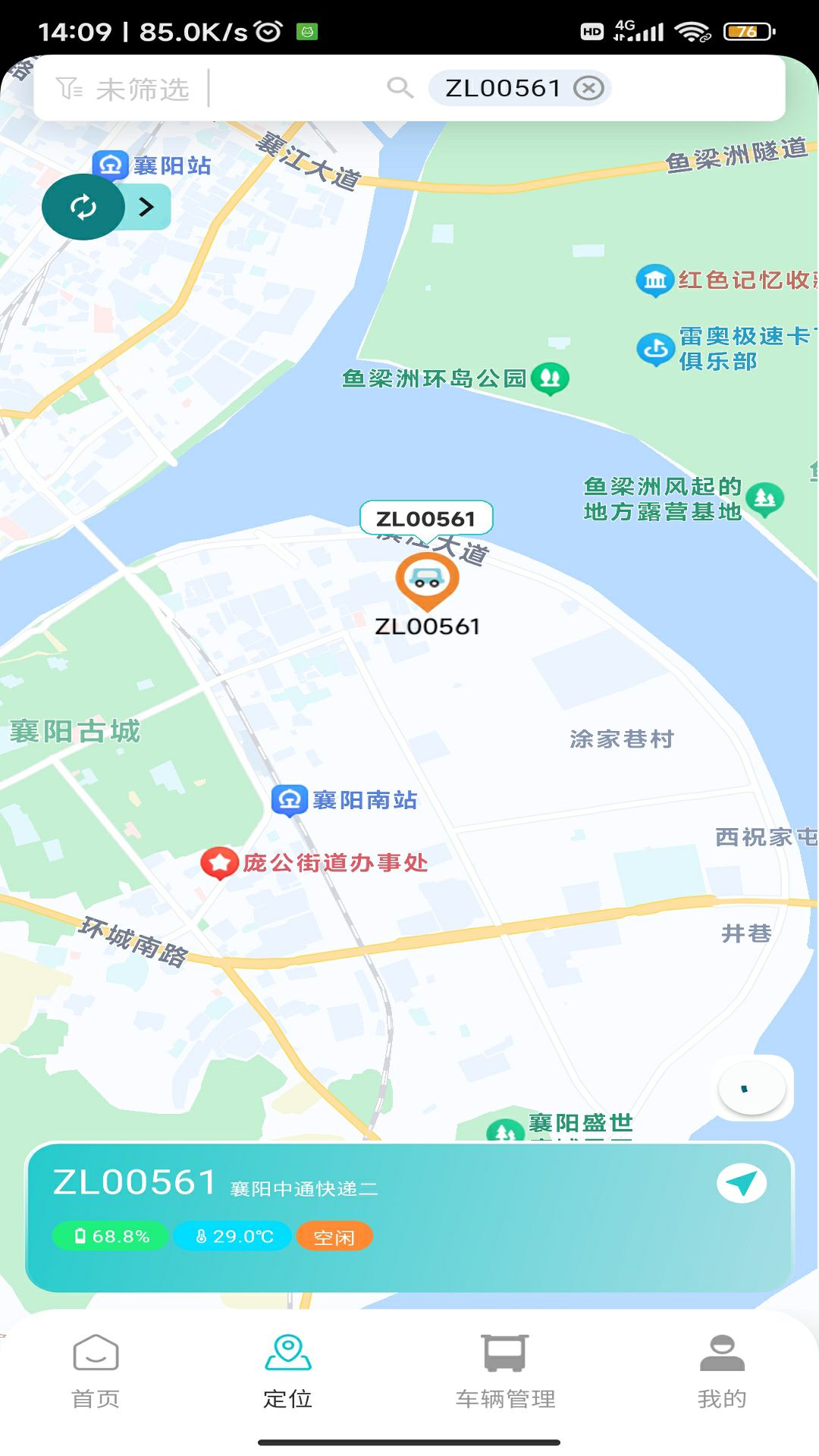
Task: Go to the 我的 tab
Action: (x=722, y=1371)
